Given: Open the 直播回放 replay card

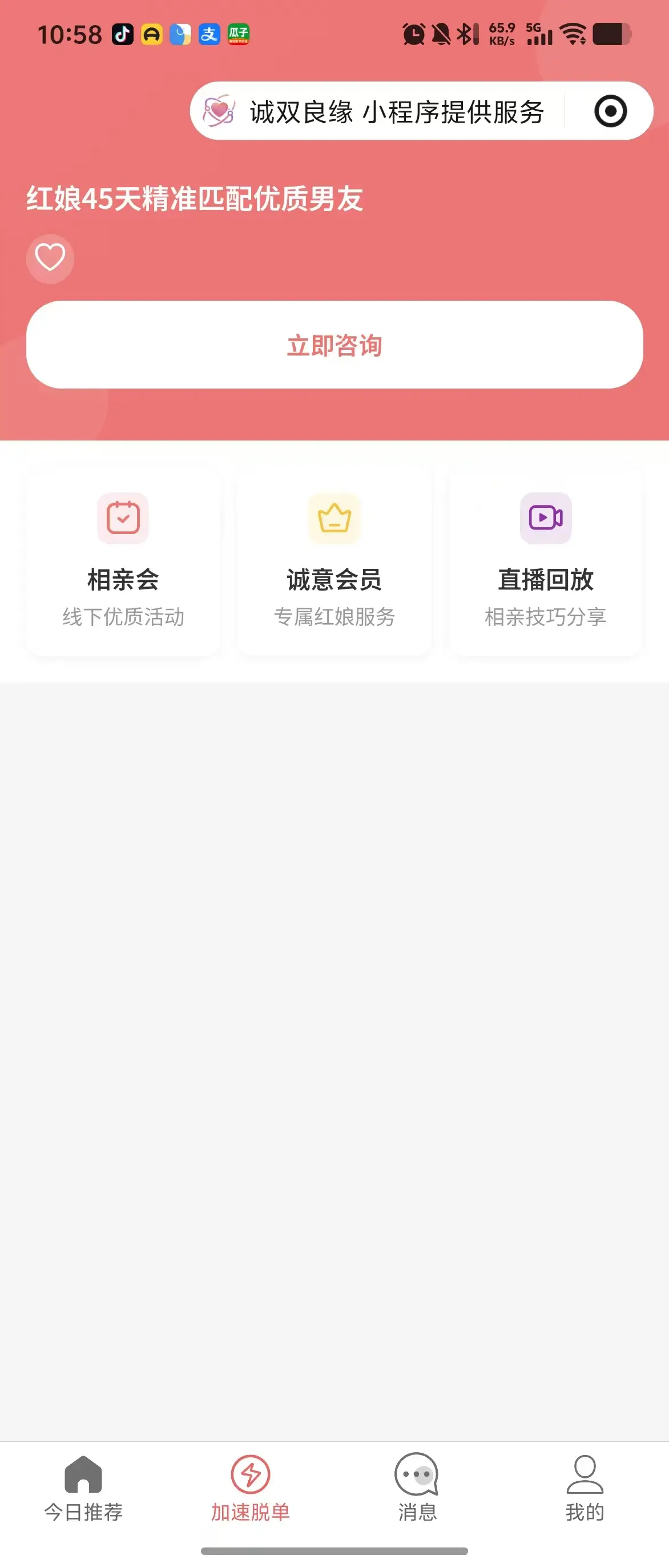Looking at the screenshot, I should click(x=546, y=561).
